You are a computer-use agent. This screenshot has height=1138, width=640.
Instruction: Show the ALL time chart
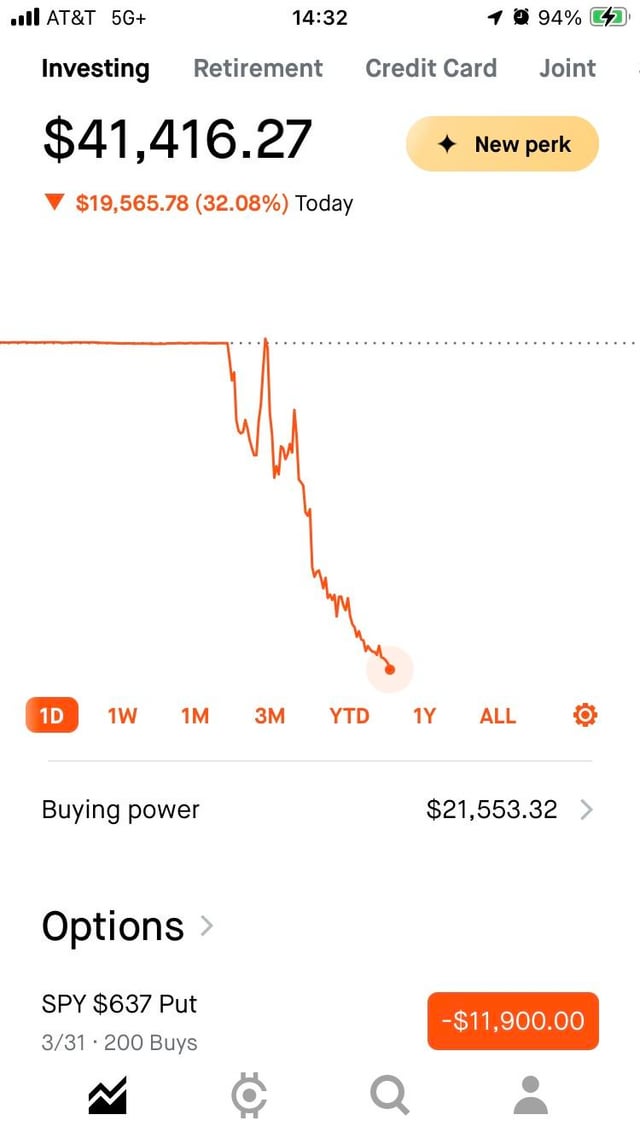pyautogui.click(x=497, y=716)
